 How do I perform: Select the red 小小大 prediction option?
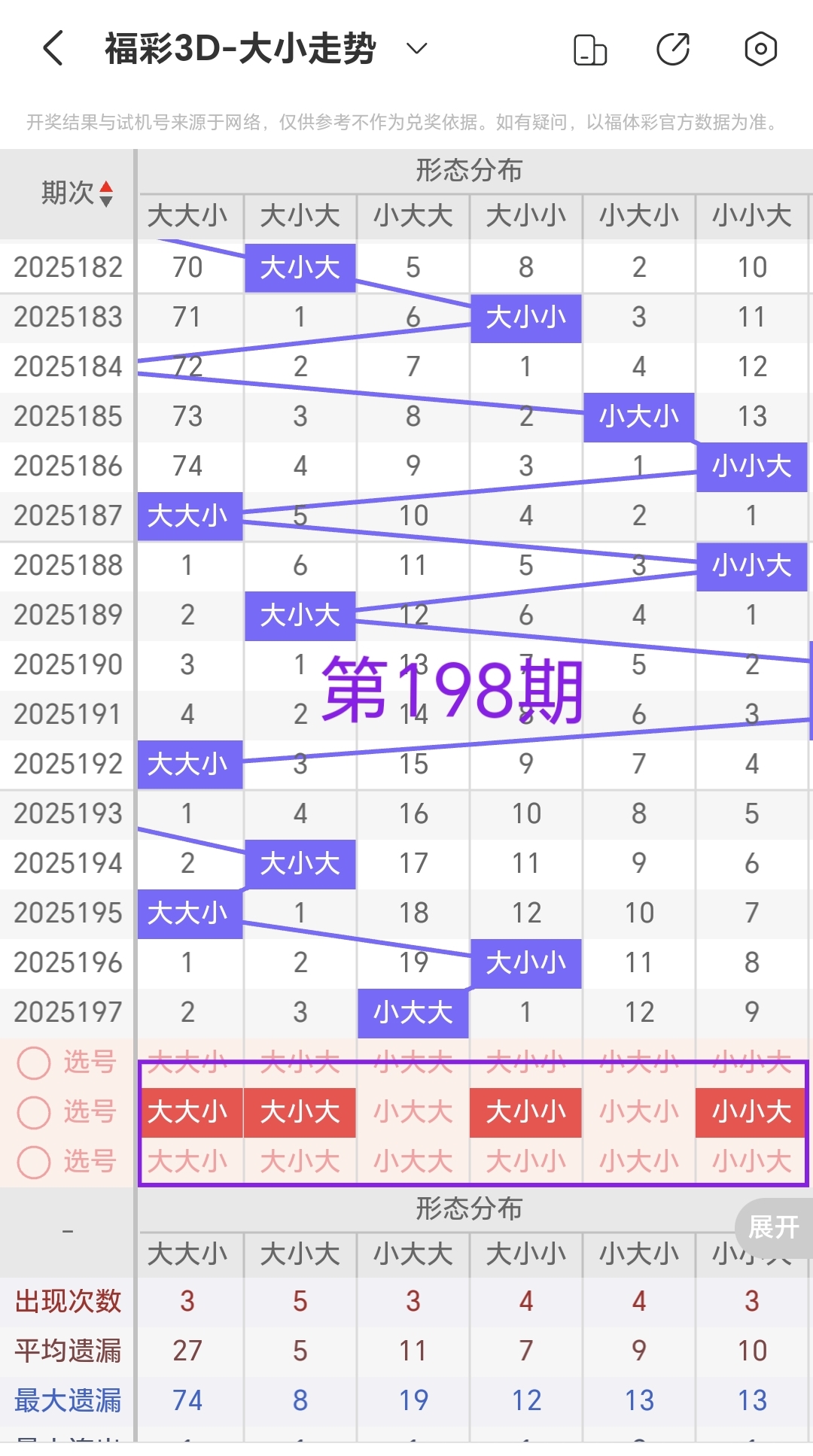(x=751, y=1113)
